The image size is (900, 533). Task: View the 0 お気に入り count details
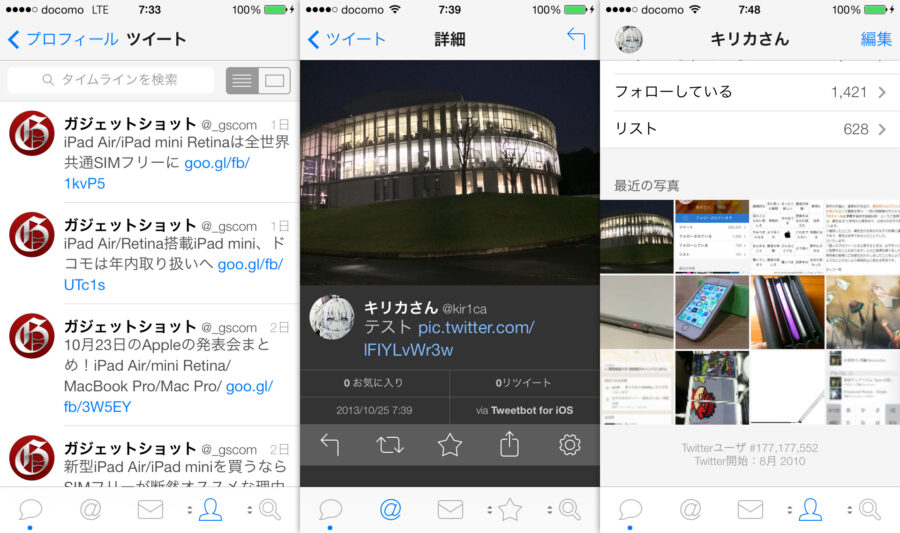click(374, 383)
